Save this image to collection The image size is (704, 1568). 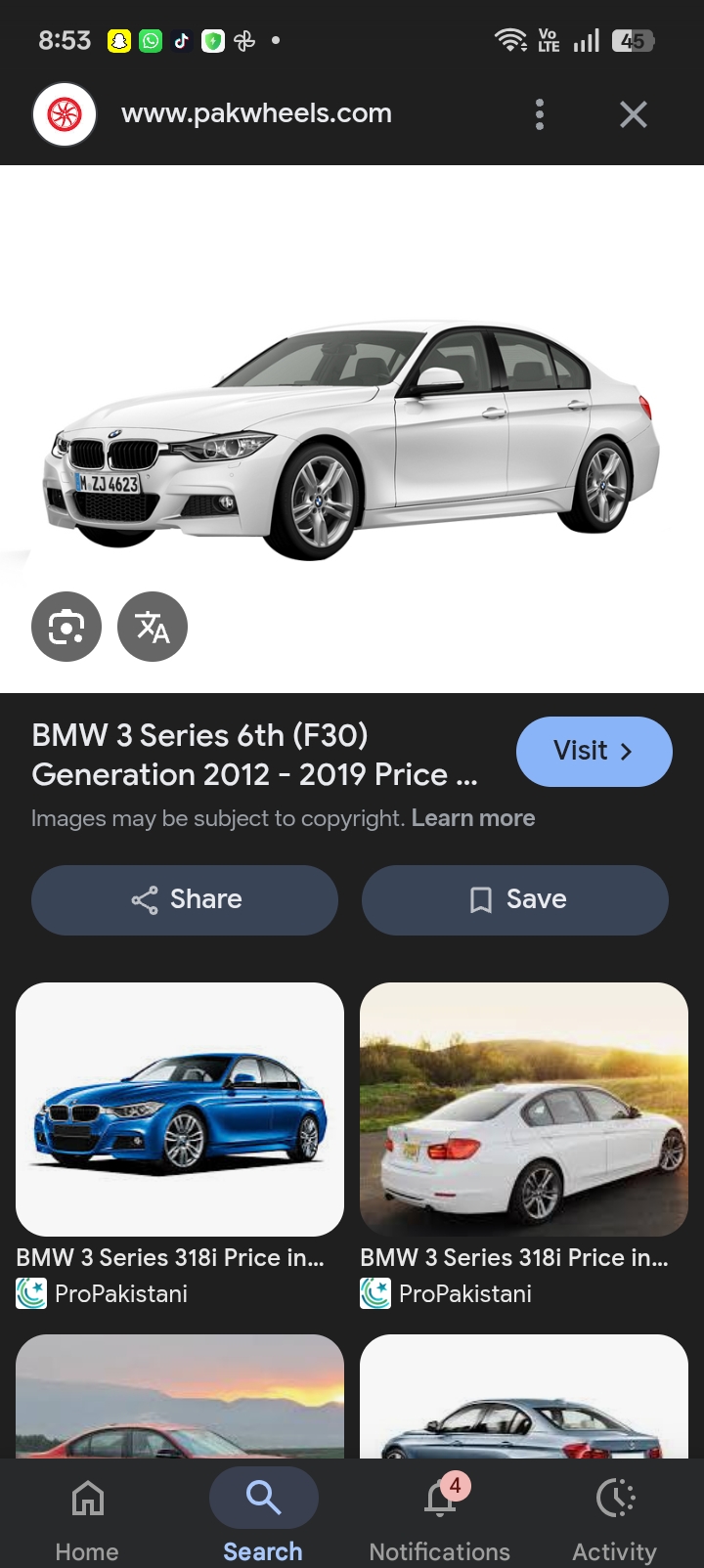pyautogui.click(x=515, y=899)
